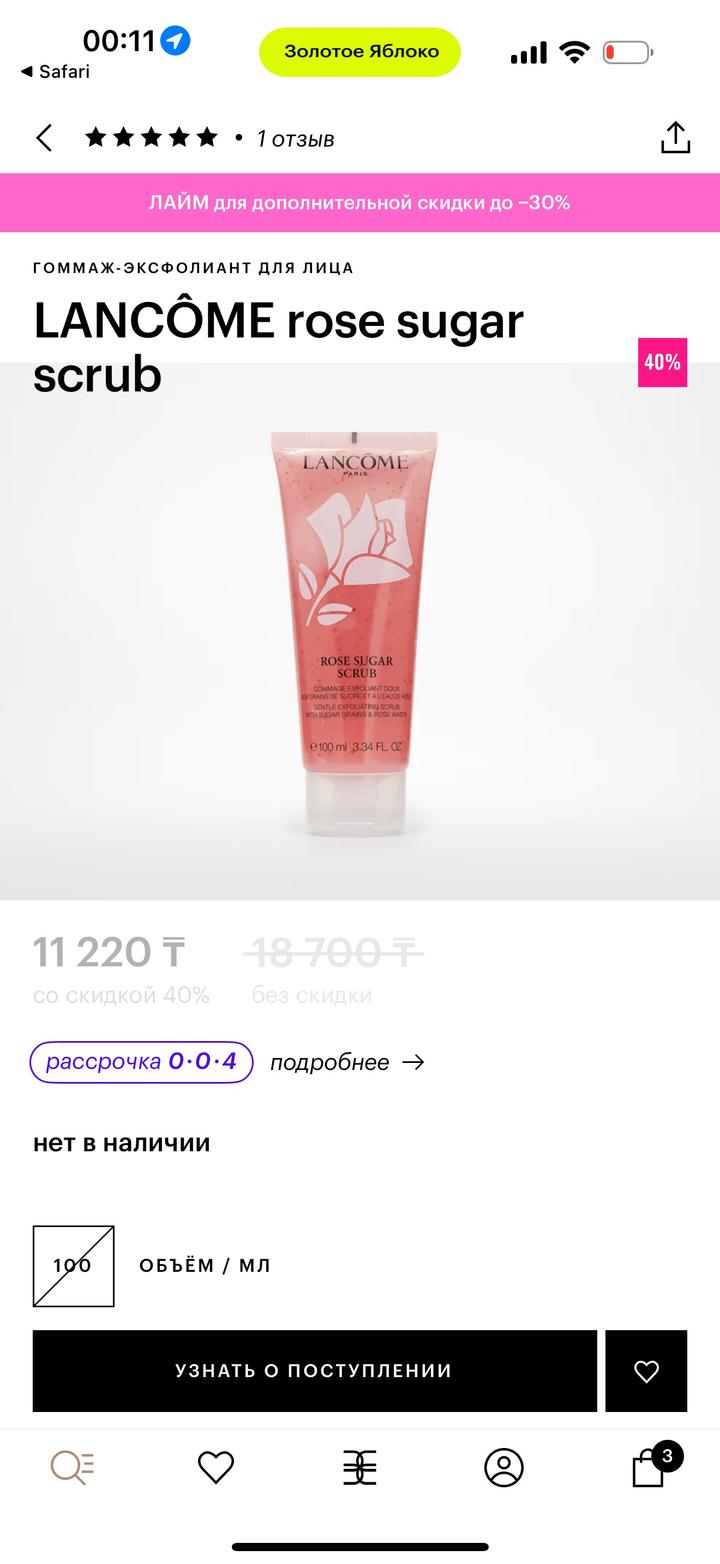This screenshot has width=720, height=1564.
Task: Open the shopping bag with 3 items
Action: (x=650, y=1467)
